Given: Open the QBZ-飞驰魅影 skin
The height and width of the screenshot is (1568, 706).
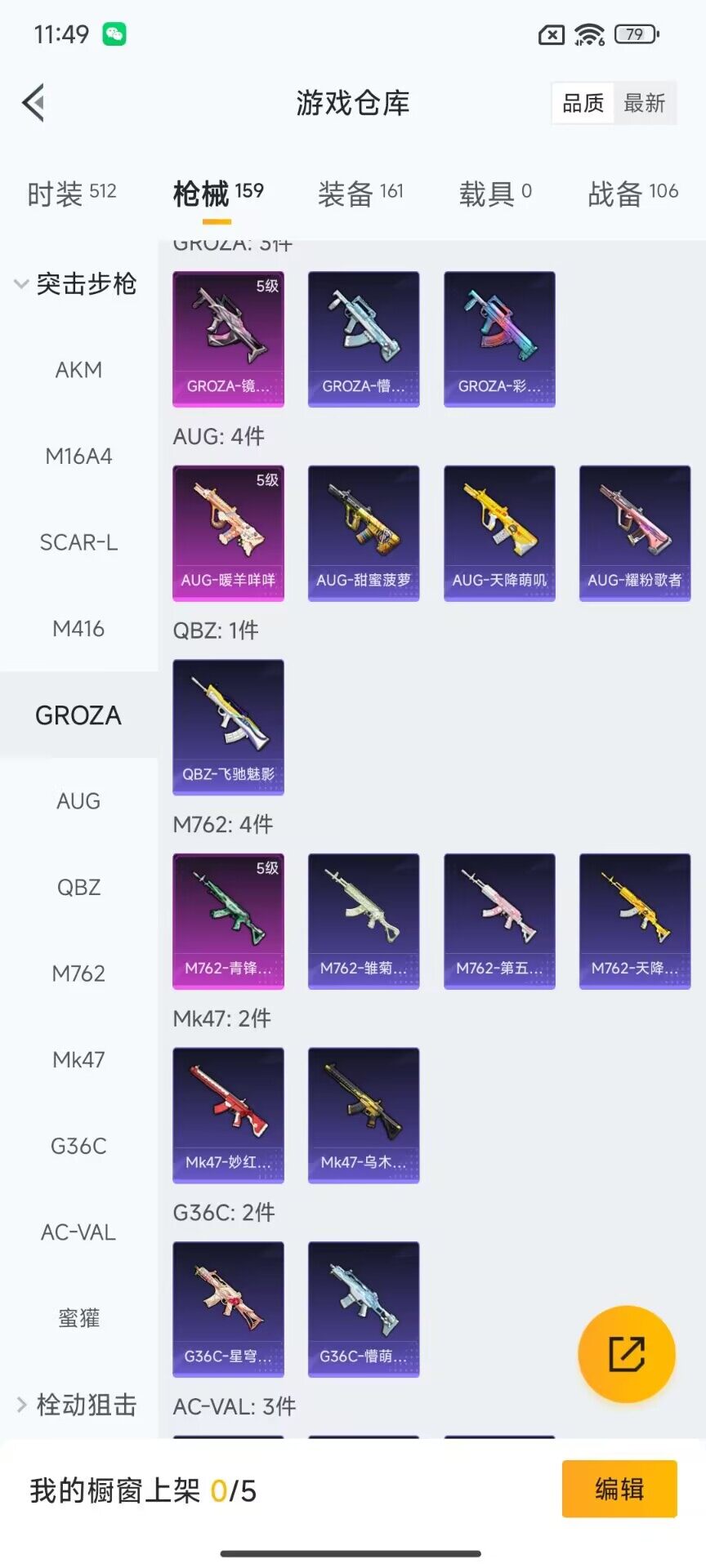Looking at the screenshot, I should (228, 727).
